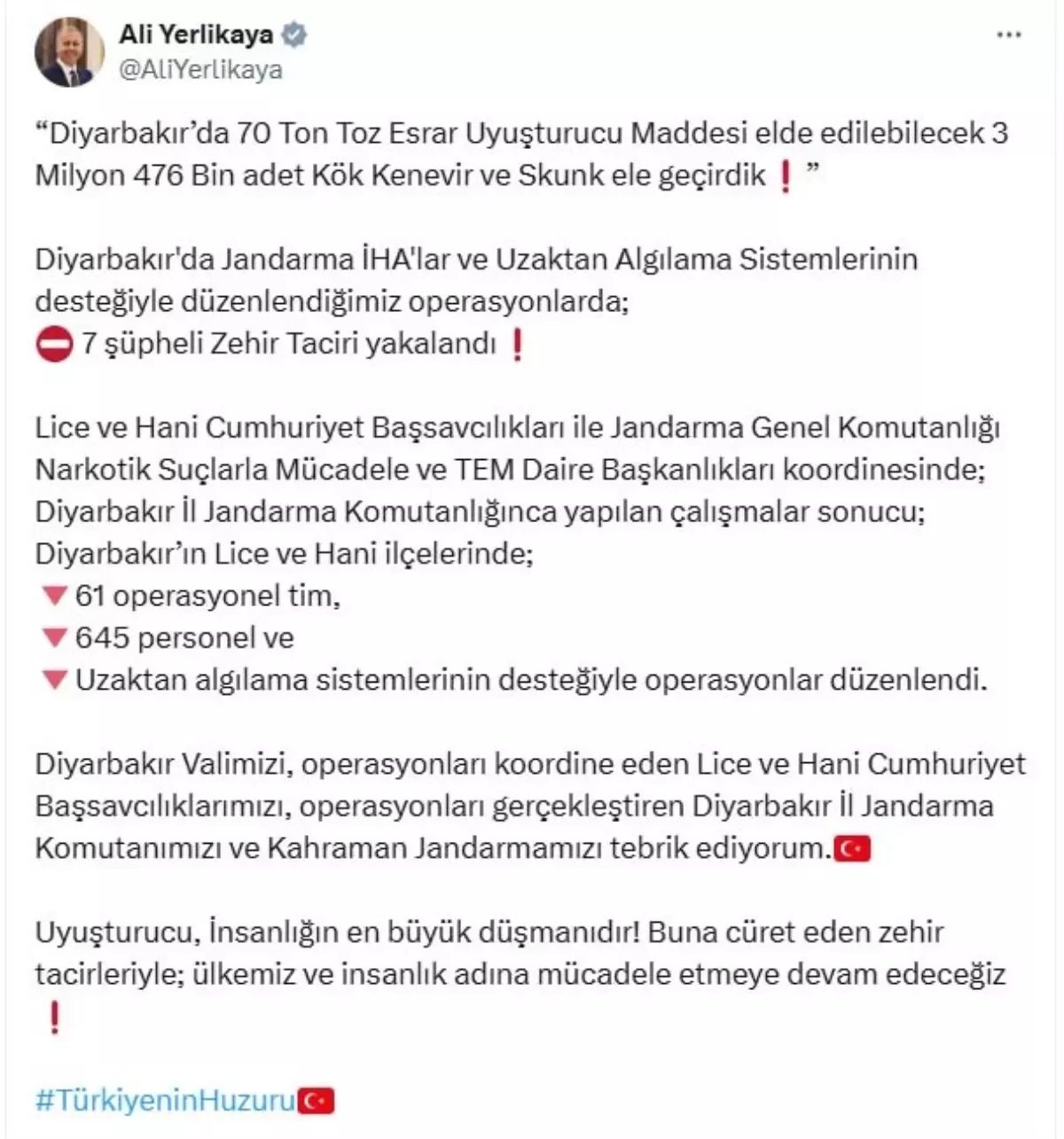Open the #TürkiyeninHuzuru hashtag

[165, 1100]
